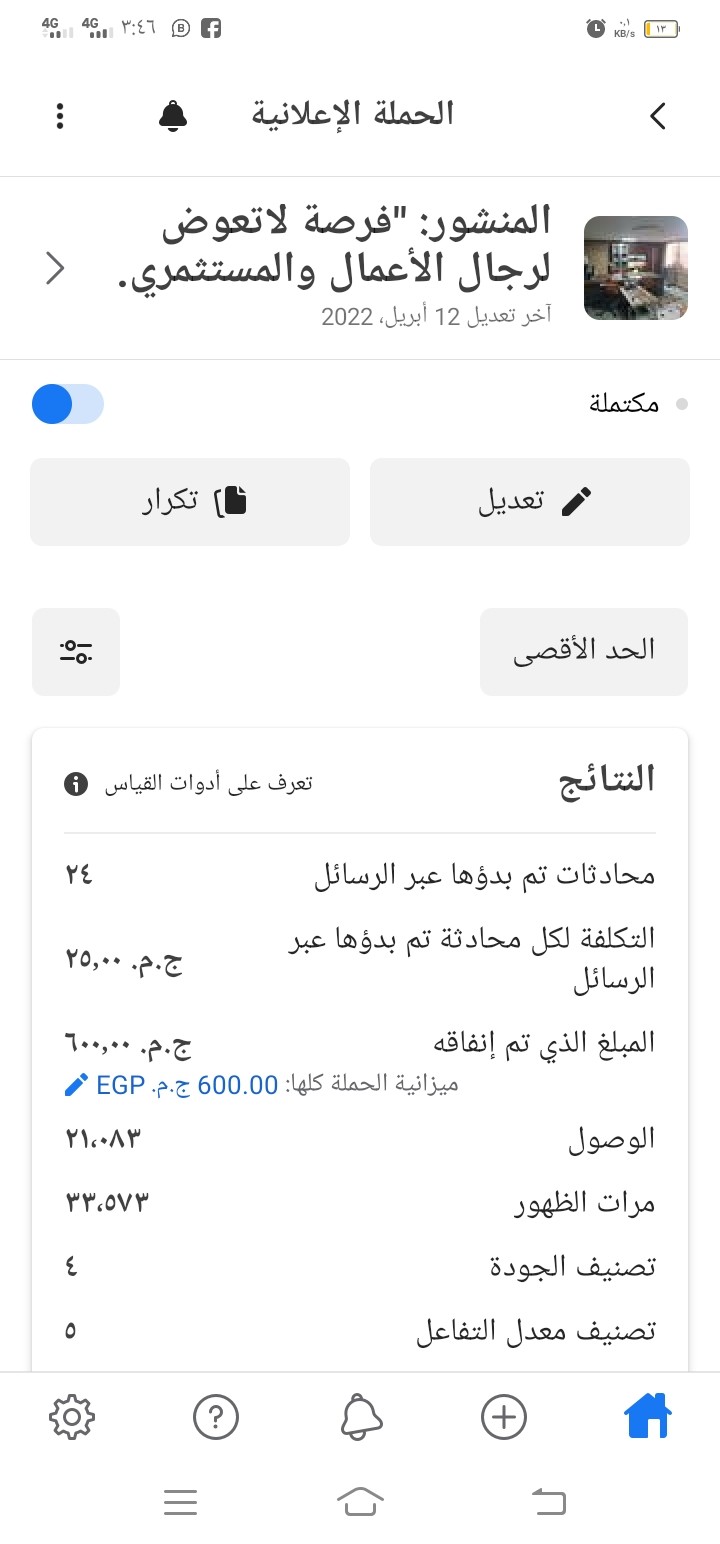Screen dimensions: 720x1544
Task: Open the three-dot overflow menu
Action: click(x=60, y=116)
